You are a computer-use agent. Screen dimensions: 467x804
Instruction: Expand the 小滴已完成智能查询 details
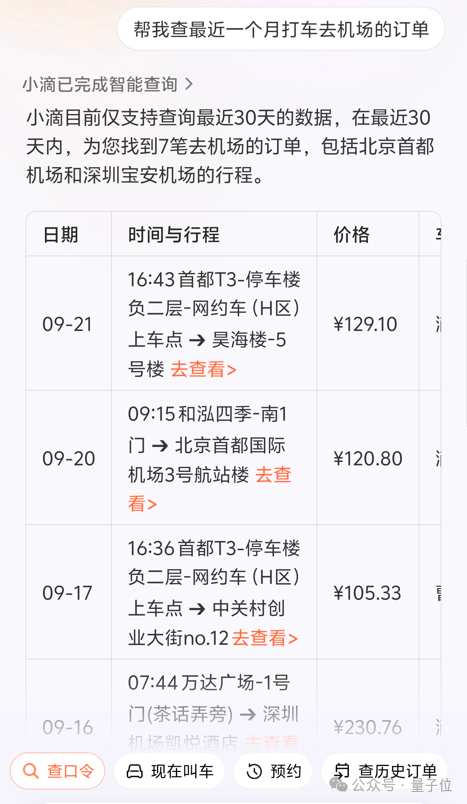pyautogui.click(x=108, y=85)
